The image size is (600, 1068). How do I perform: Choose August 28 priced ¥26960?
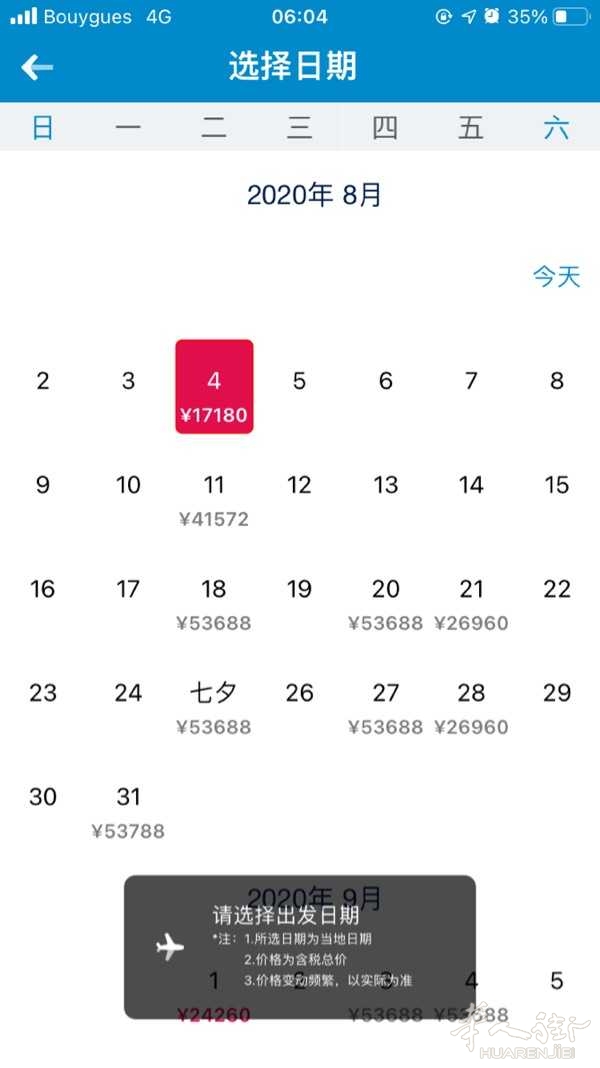pos(471,708)
